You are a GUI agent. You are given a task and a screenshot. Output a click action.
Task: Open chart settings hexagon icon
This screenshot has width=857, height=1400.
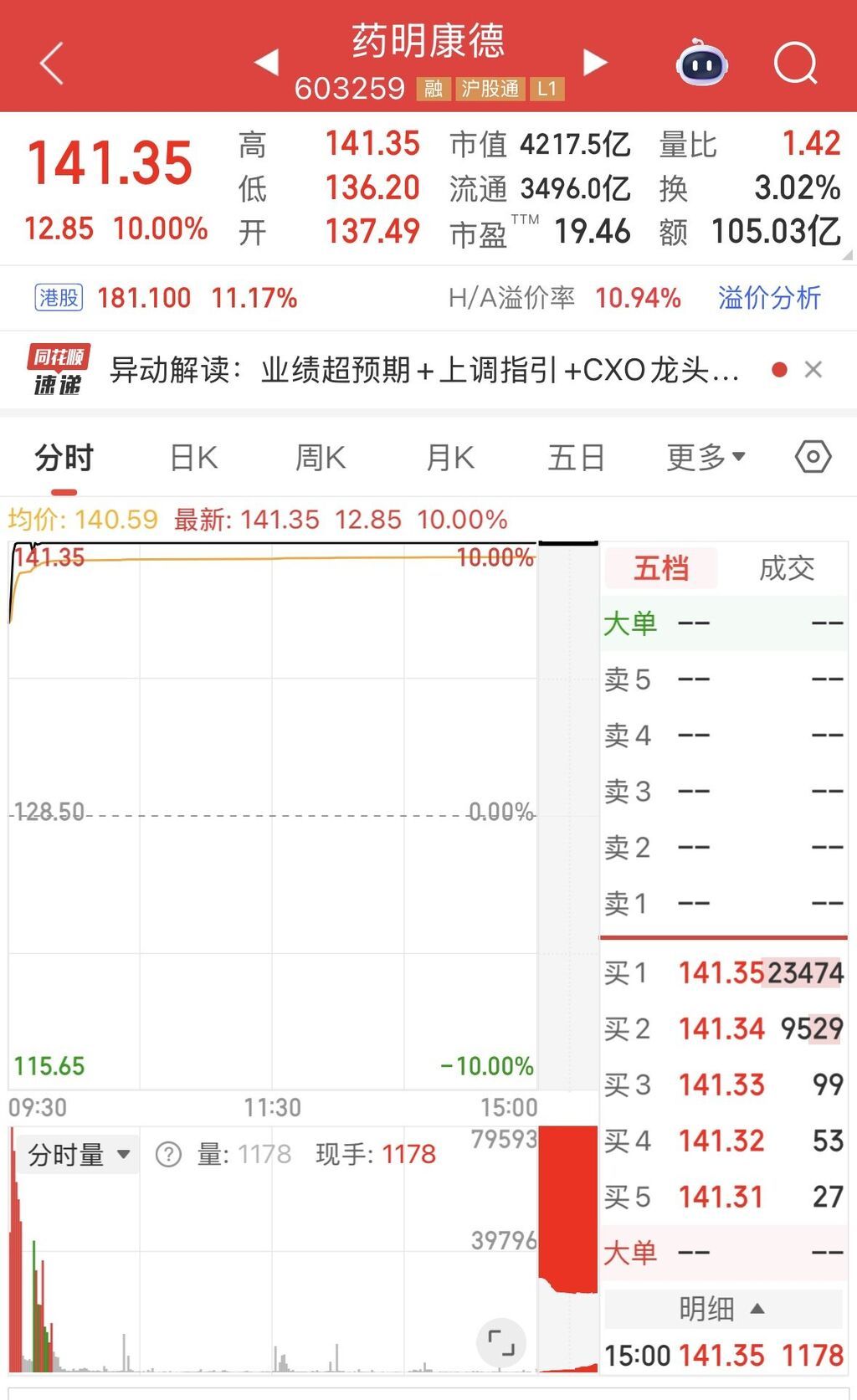pyautogui.click(x=813, y=457)
